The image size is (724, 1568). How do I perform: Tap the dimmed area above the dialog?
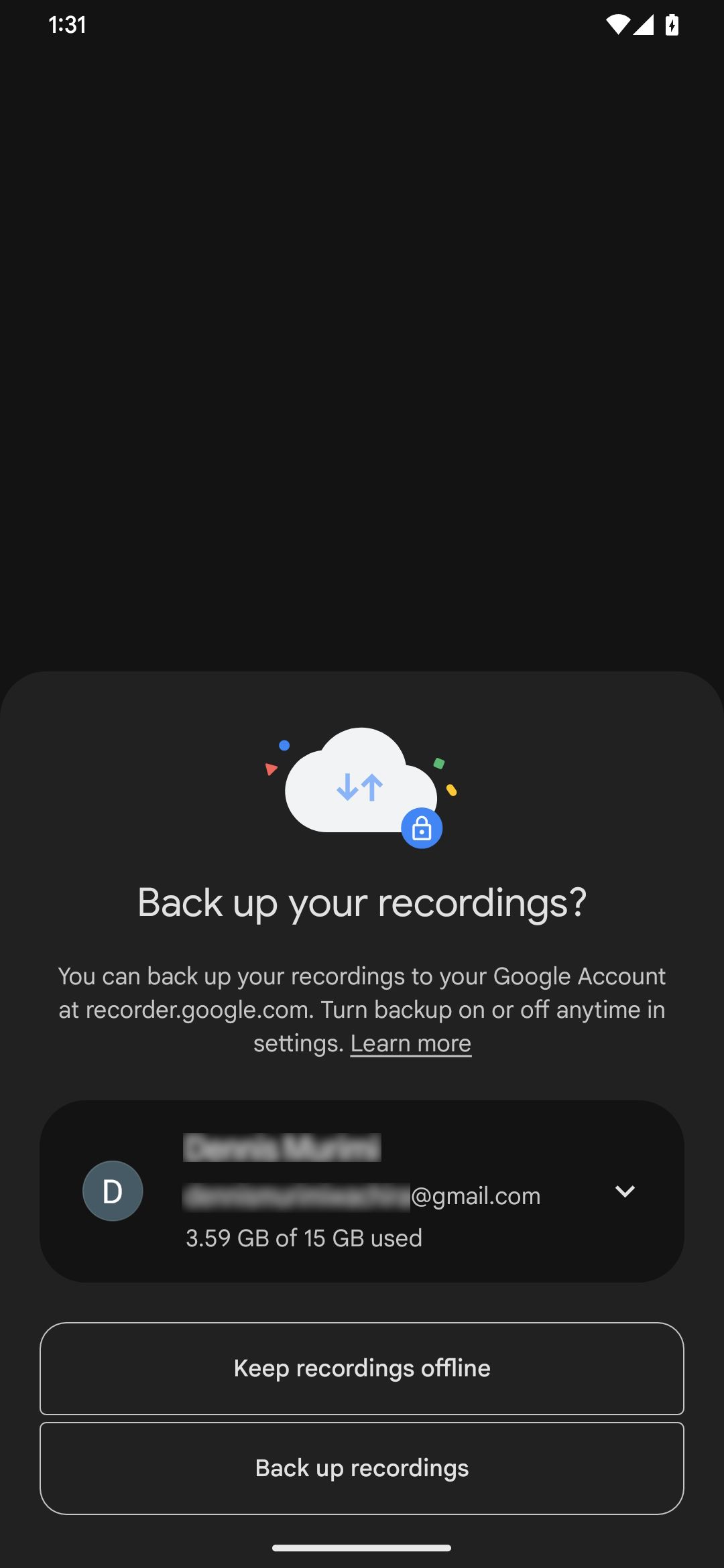point(362,335)
